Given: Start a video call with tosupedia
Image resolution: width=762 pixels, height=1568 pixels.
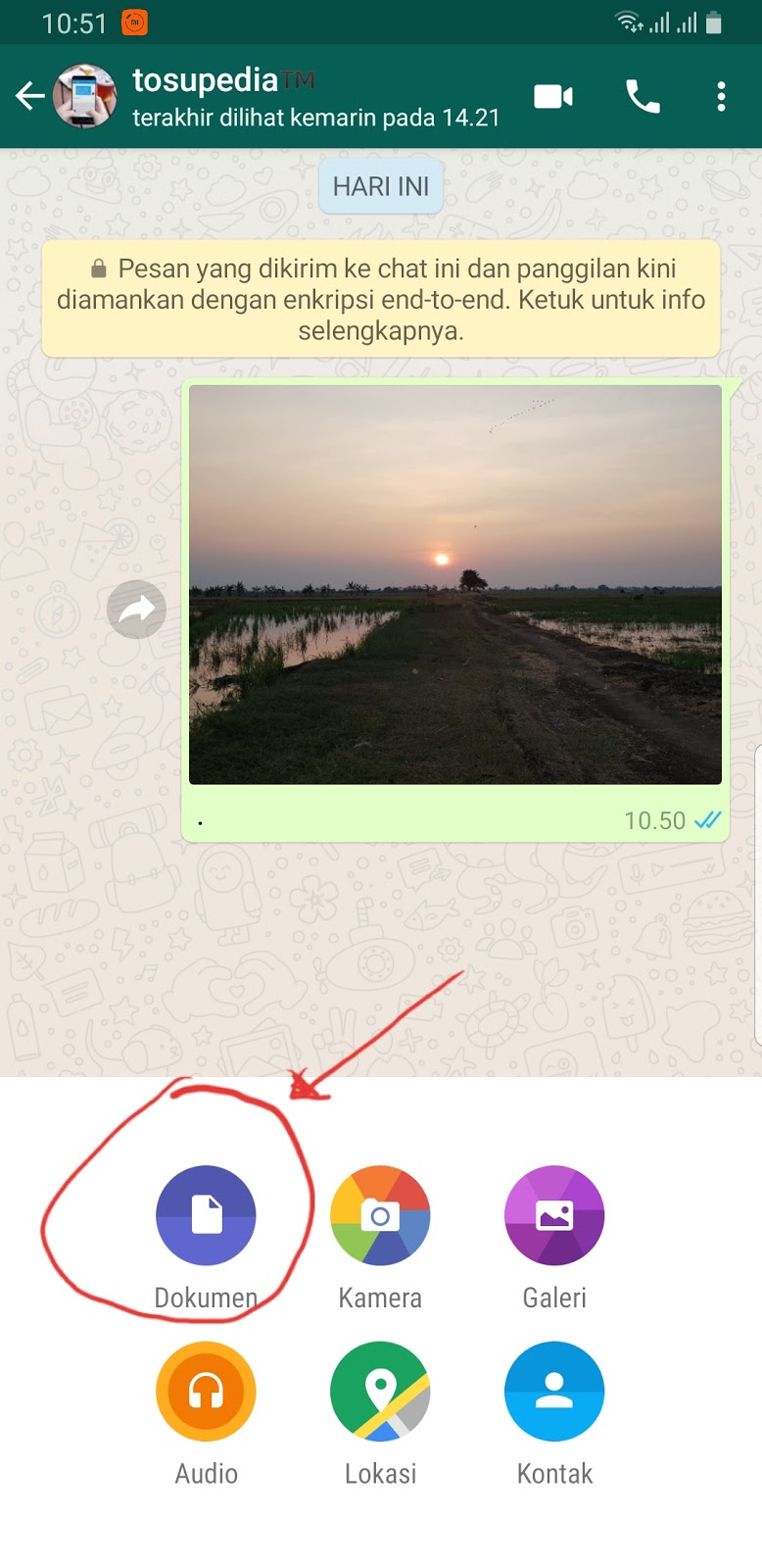Looking at the screenshot, I should tap(553, 96).
